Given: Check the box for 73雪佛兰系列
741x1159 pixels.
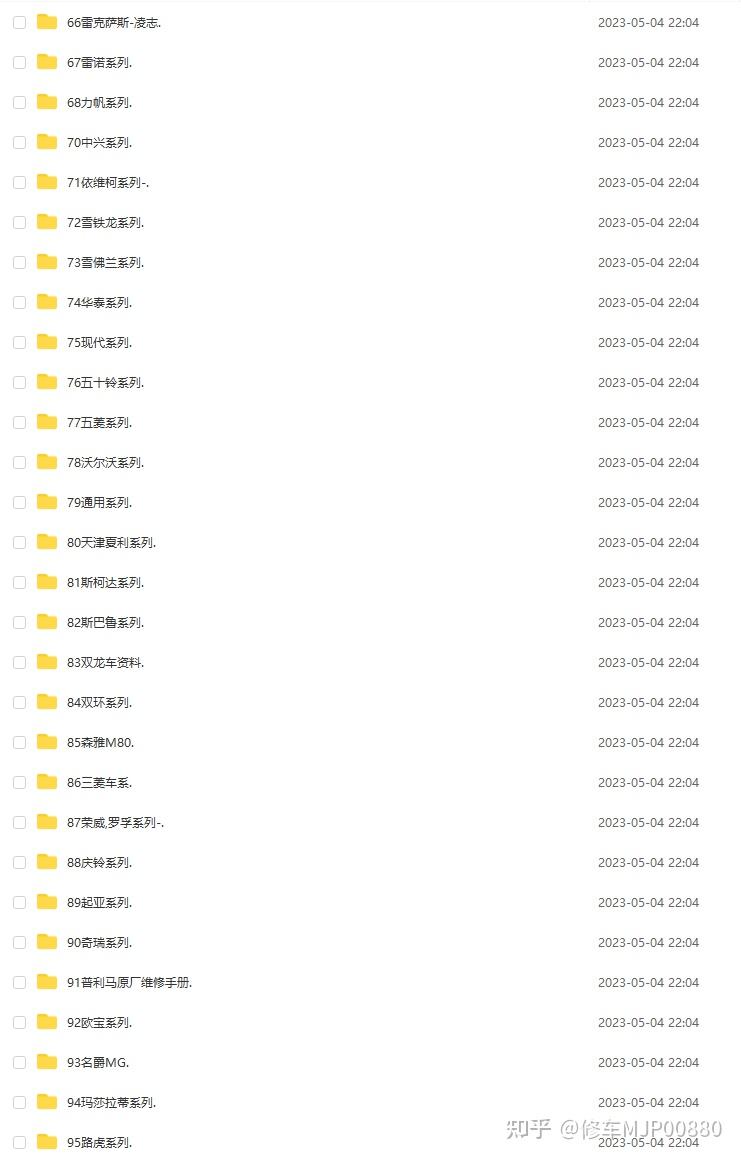Looking at the screenshot, I should [19, 262].
